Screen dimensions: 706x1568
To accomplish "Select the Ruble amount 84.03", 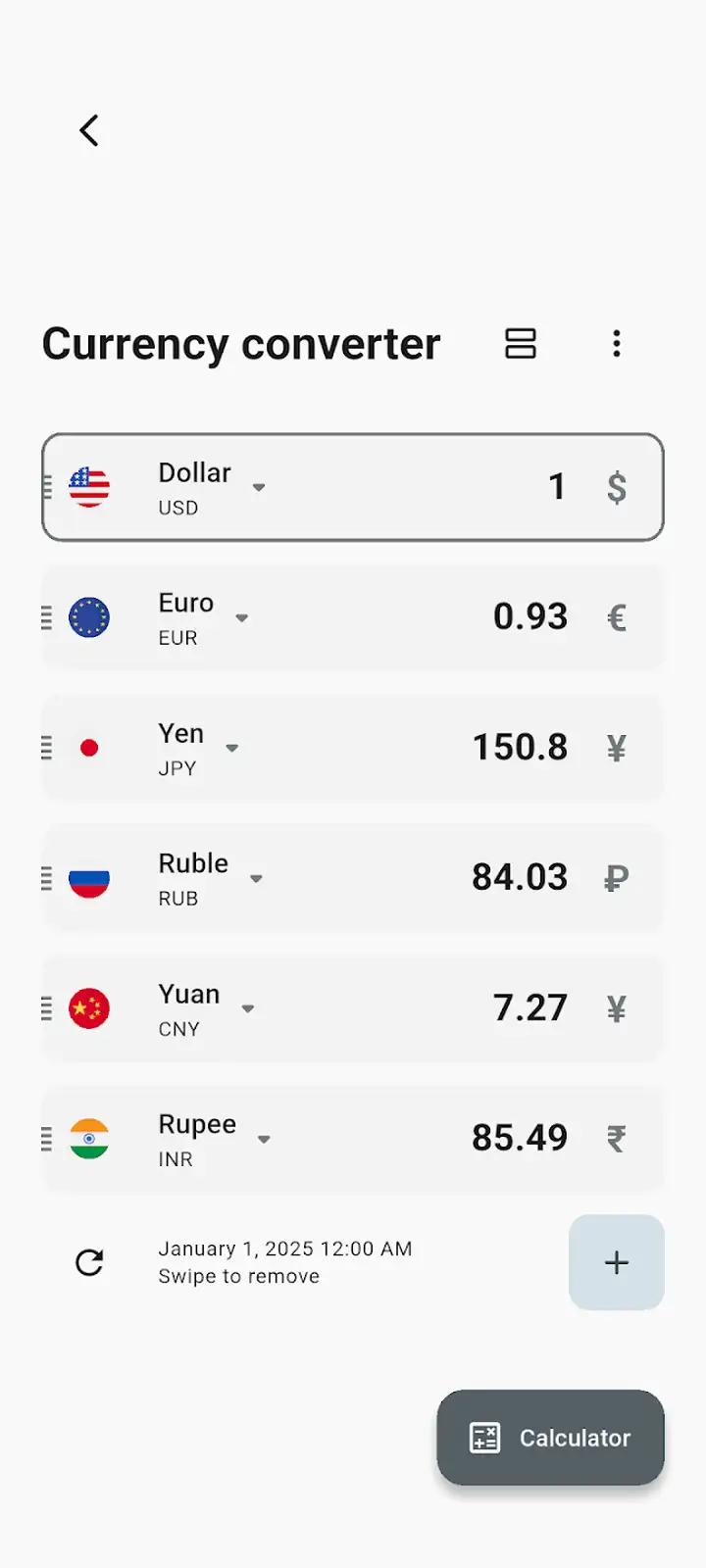I will point(520,877).
